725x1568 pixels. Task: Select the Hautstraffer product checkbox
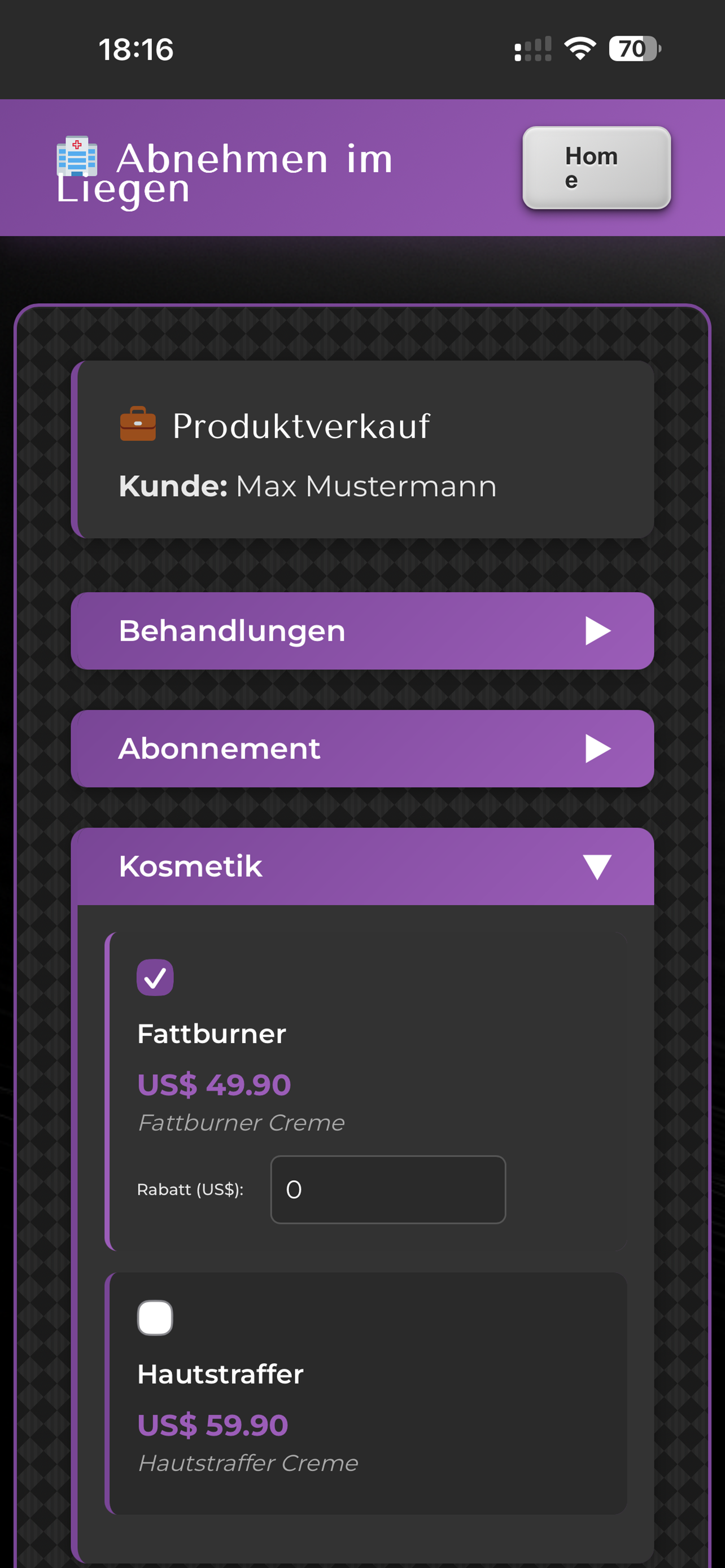155,1317
